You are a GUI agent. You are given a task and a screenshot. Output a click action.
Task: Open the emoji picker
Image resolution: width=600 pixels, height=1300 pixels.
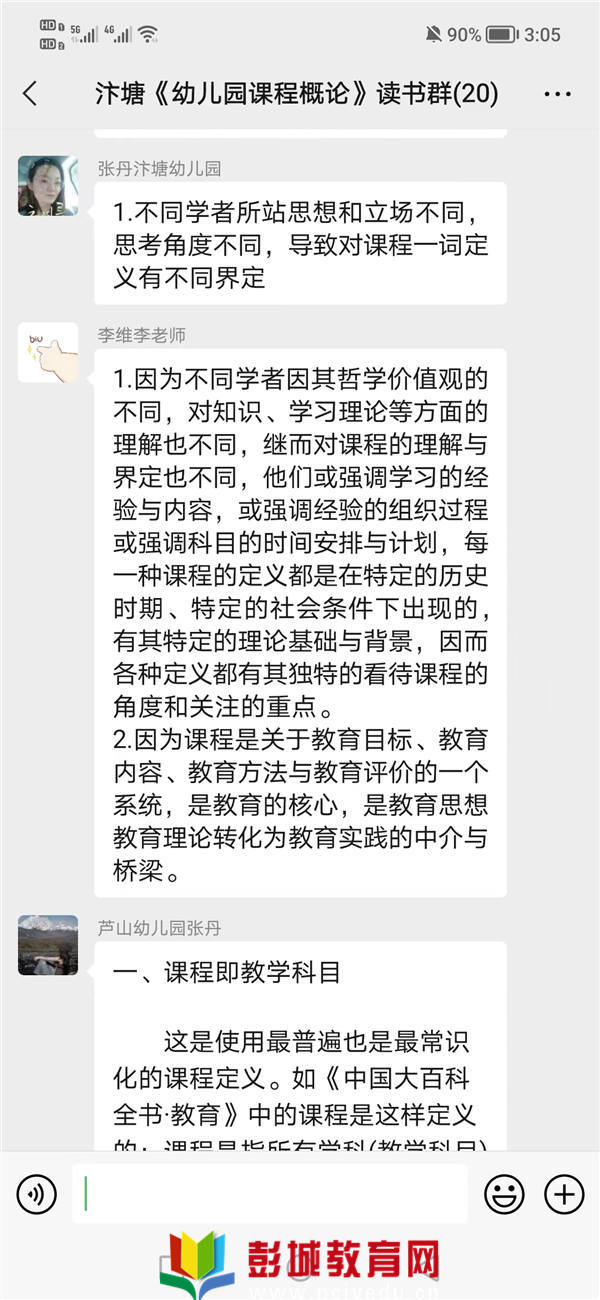(x=504, y=1194)
